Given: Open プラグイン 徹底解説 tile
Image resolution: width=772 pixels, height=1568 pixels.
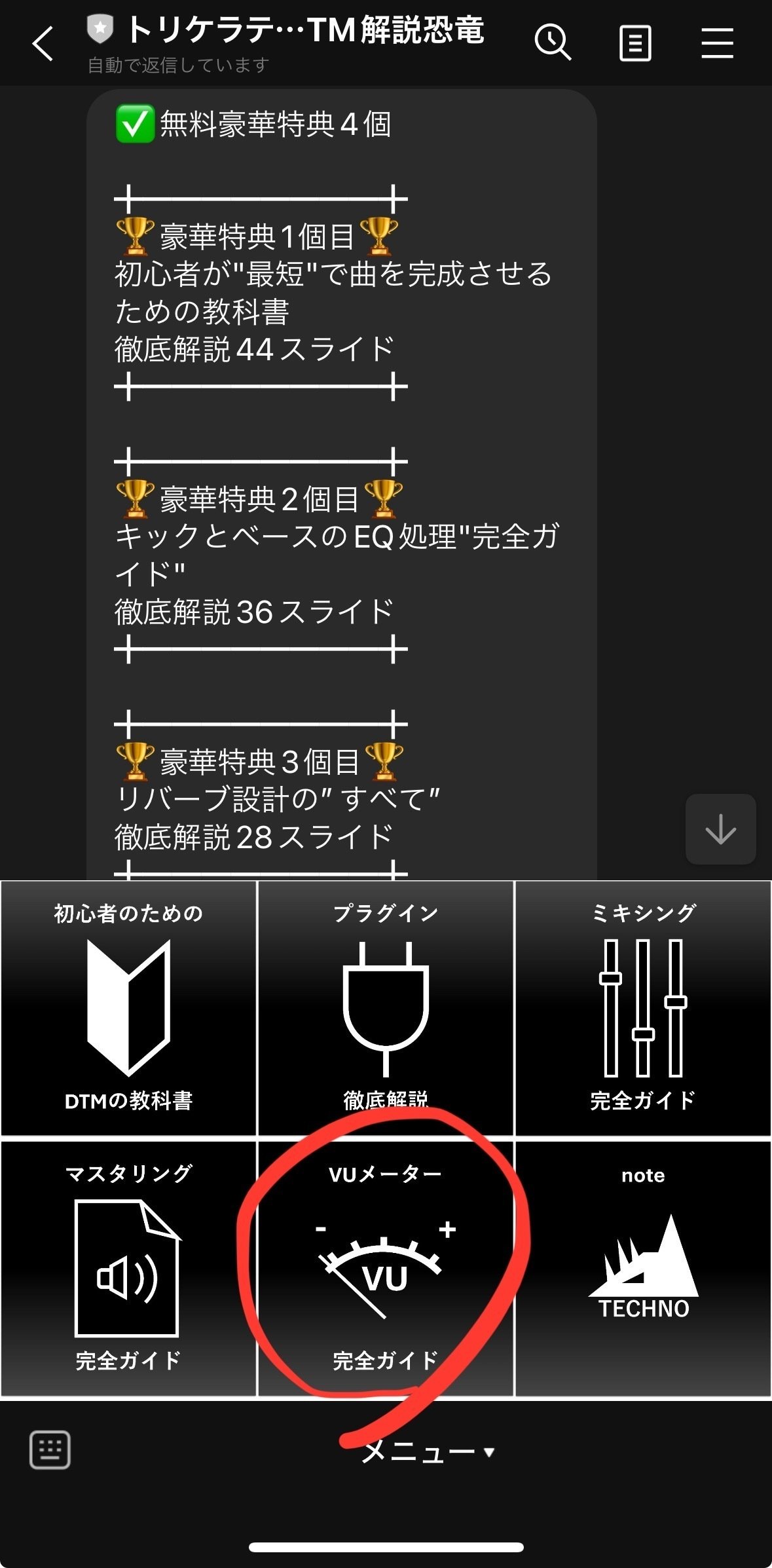Looking at the screenshot, I should pyautogui.click(x=386, y=1009).
